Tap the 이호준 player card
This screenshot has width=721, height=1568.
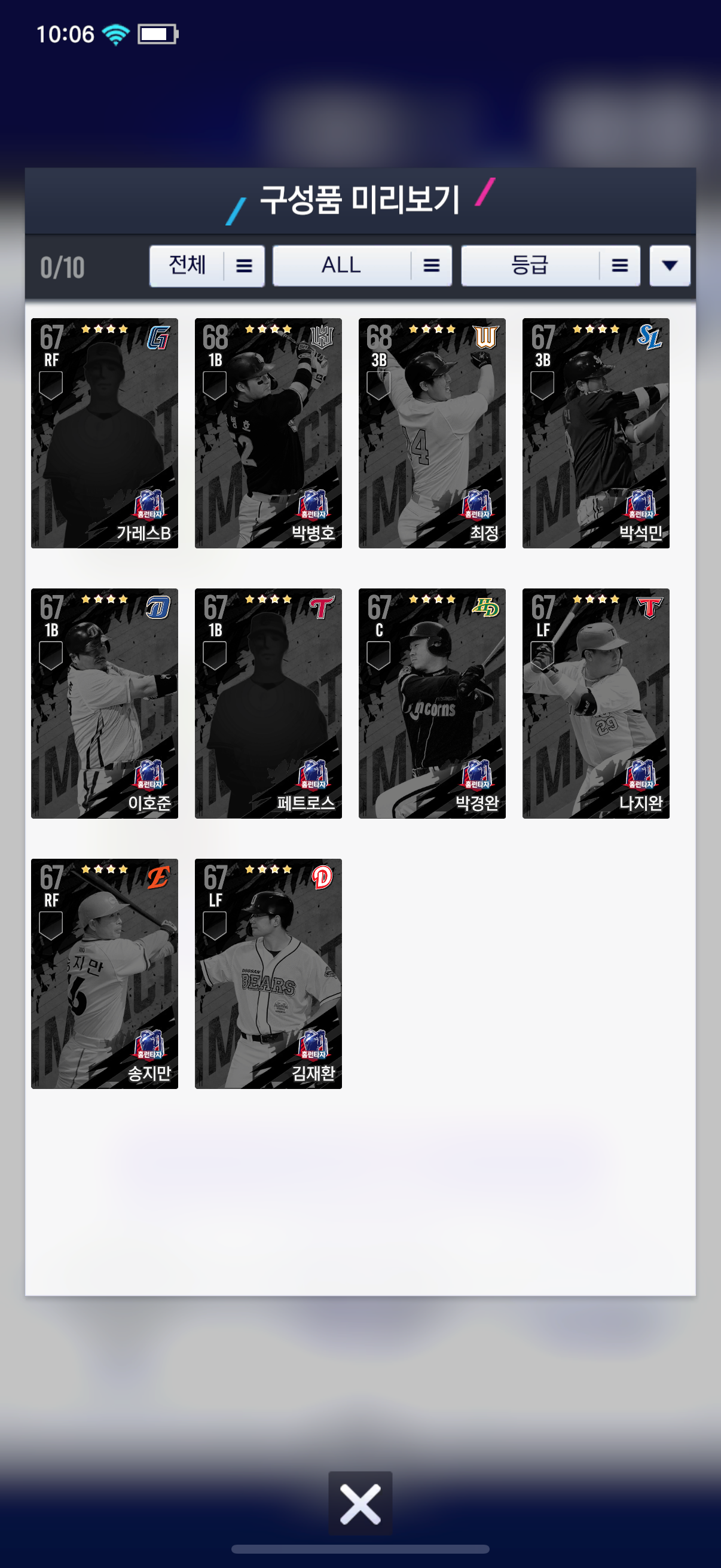pyautogui.click(x=105, y=703)
